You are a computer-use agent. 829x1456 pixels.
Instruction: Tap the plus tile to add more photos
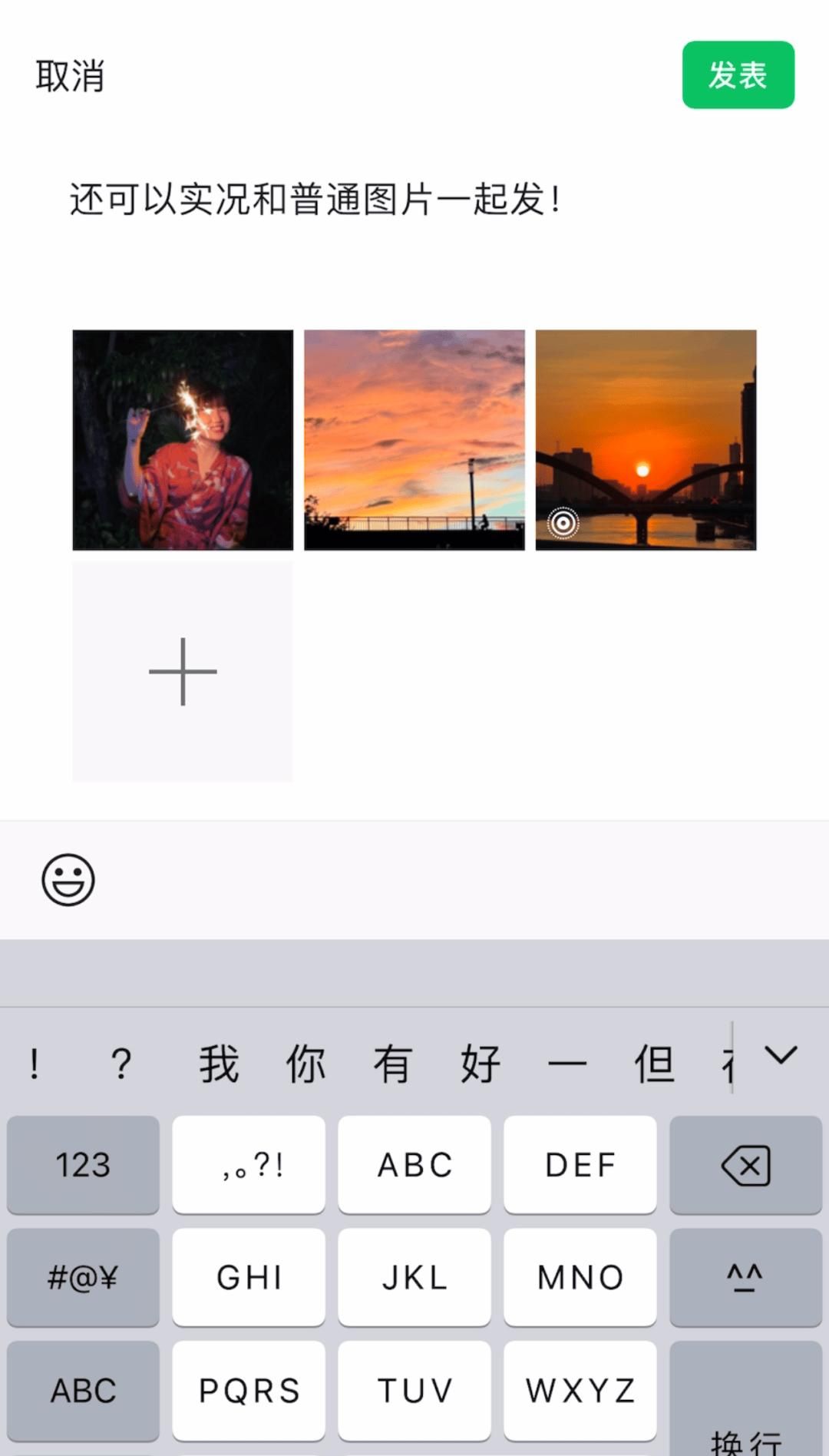pyautogui.click(x=182, y=671)
